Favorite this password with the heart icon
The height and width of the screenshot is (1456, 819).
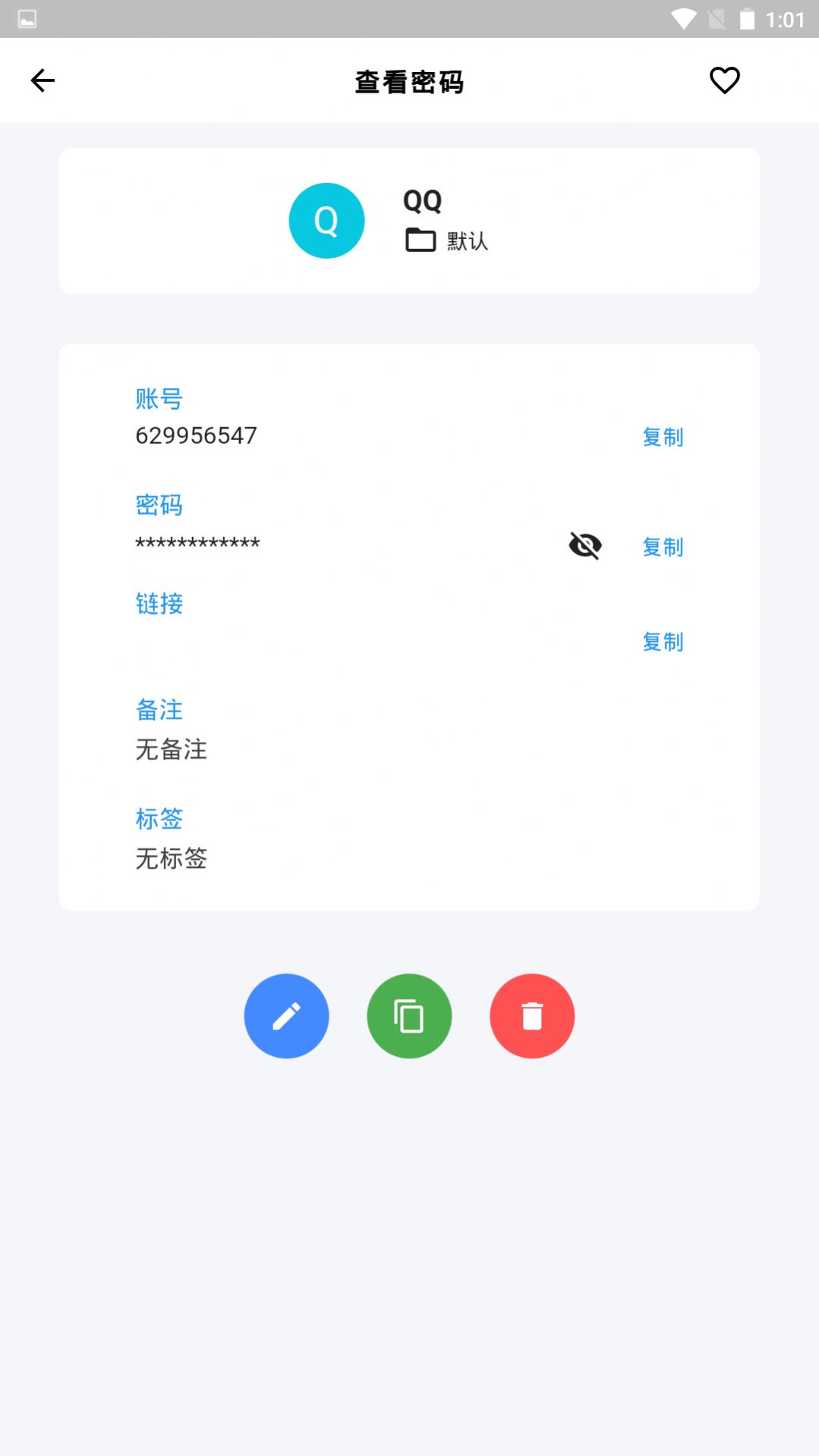pos(724,80)
